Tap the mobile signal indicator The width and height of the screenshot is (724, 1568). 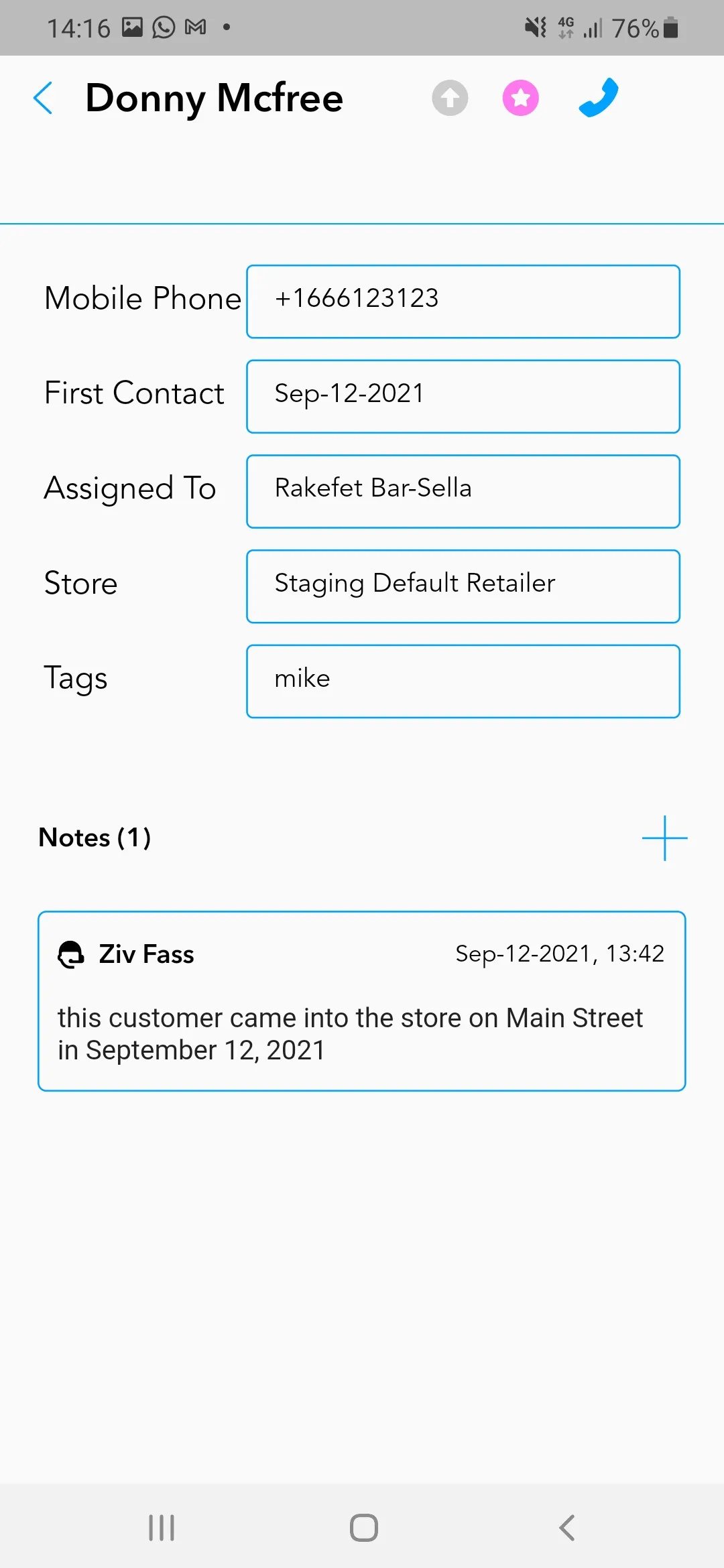click(x=593, y=27)
